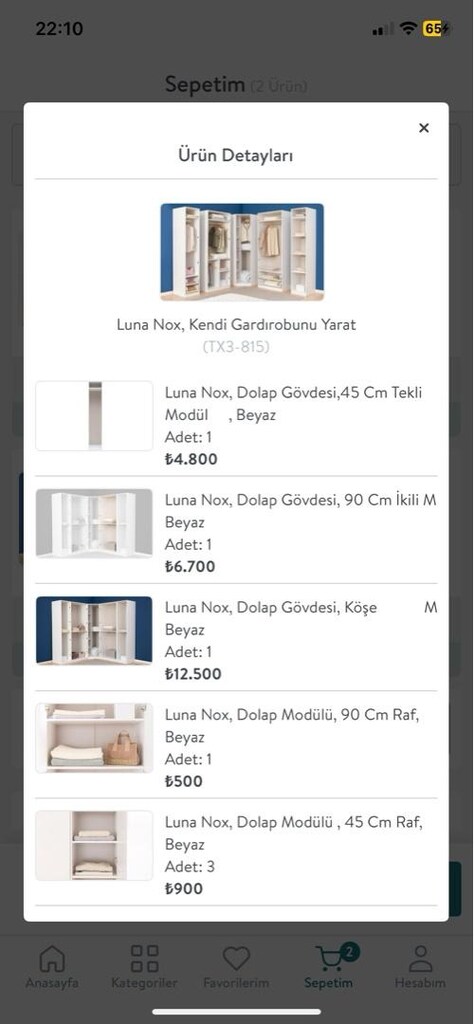Open the 90 Cm Raf modülü row
474x1024 pixels.
[236, 746]
